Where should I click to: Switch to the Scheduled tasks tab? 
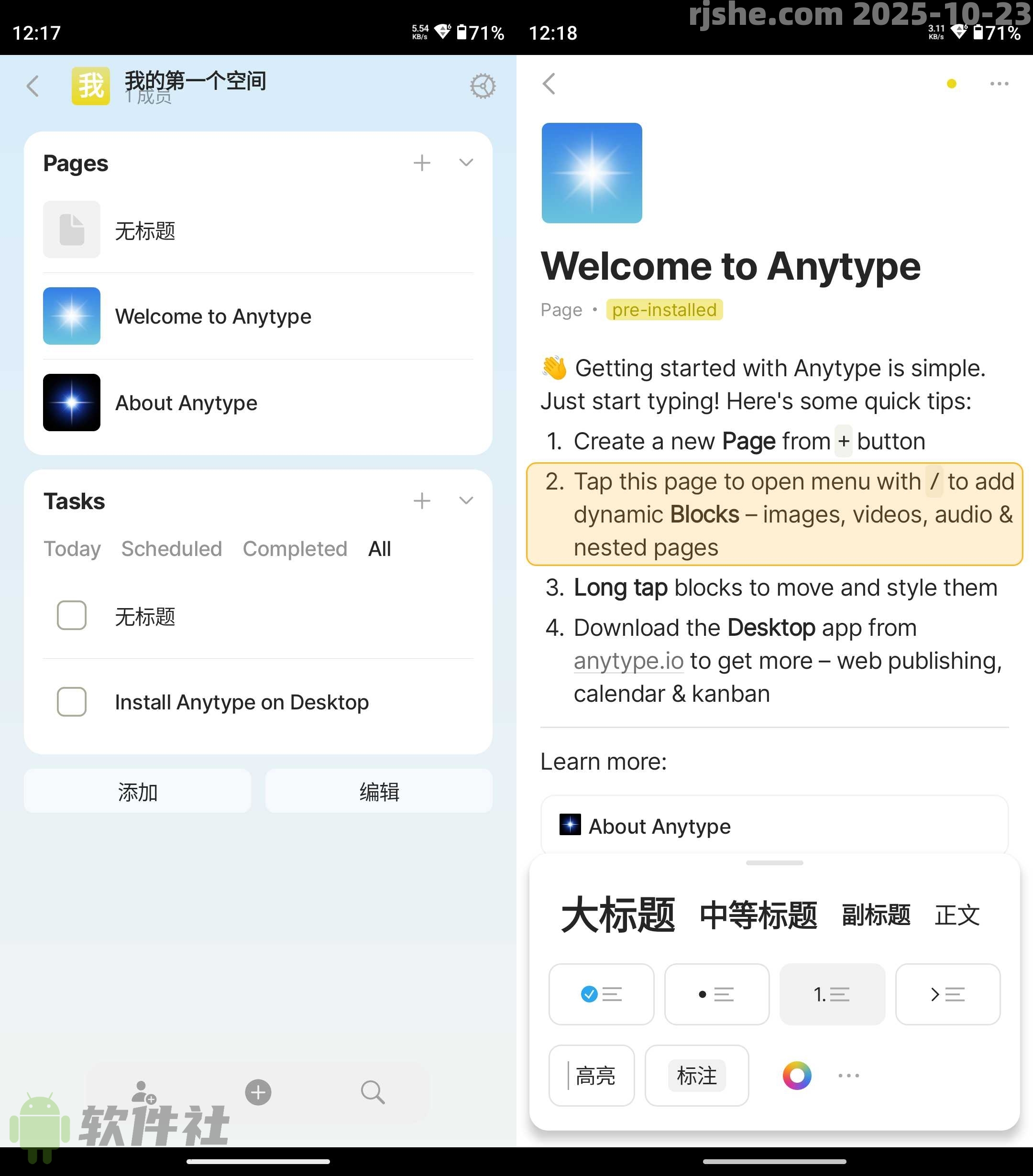172,549
